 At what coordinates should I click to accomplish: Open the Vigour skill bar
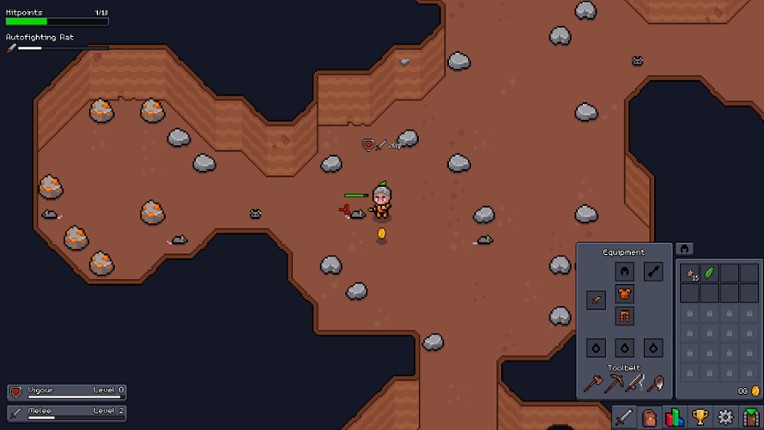(66, 392)
